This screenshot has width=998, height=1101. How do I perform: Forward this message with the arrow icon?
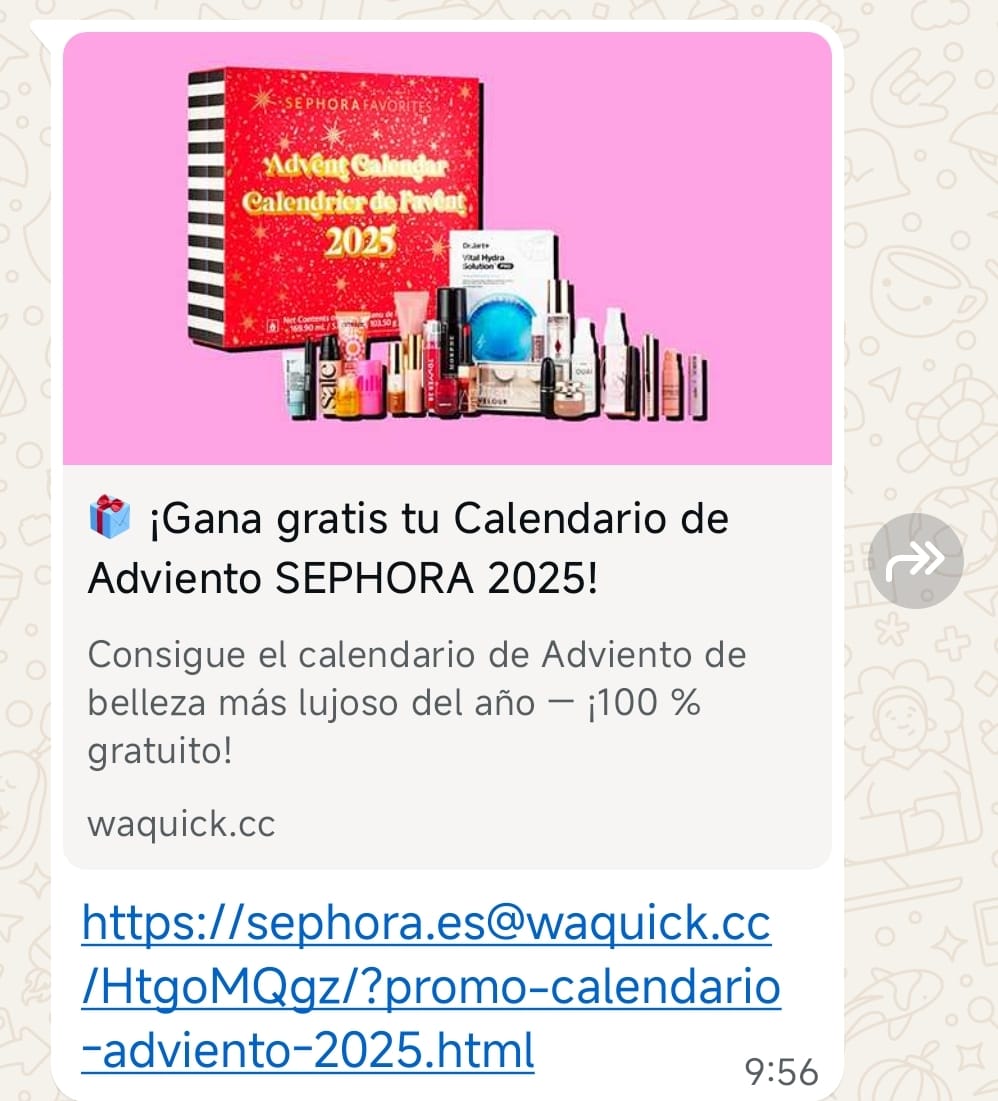click(x=915, y=561)
